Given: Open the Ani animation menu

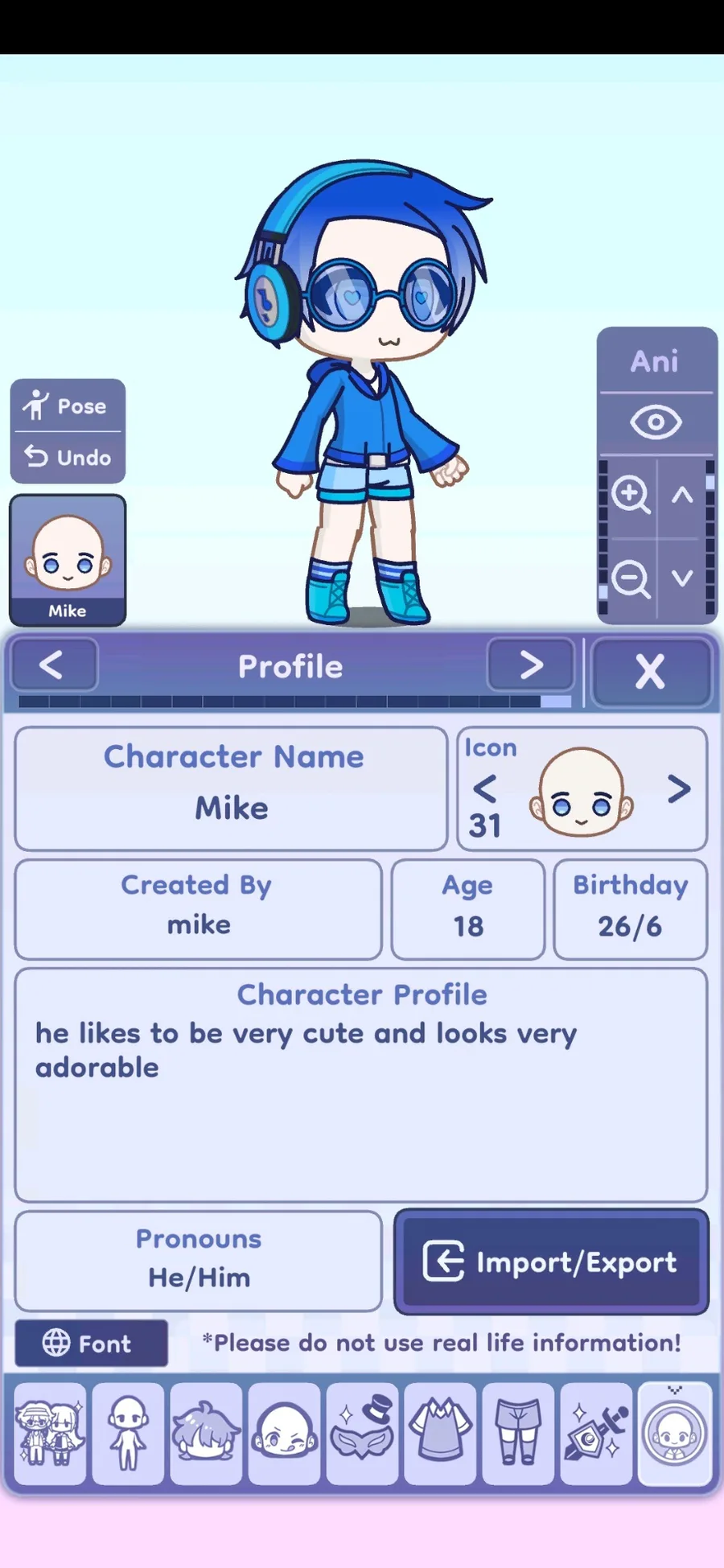Looking at the screenshot, I should (655, 361).
